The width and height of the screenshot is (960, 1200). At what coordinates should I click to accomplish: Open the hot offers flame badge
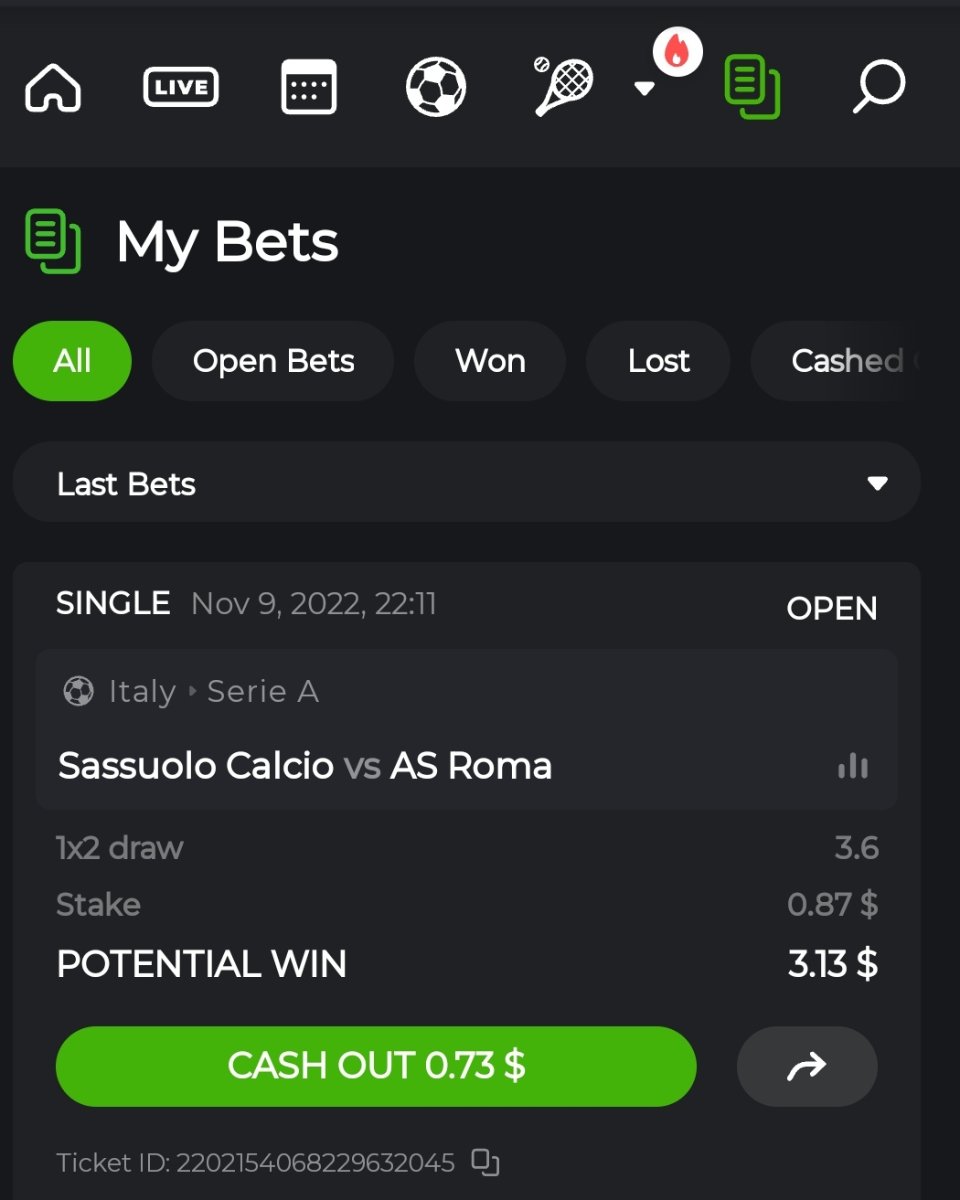[x=678, y=52]
